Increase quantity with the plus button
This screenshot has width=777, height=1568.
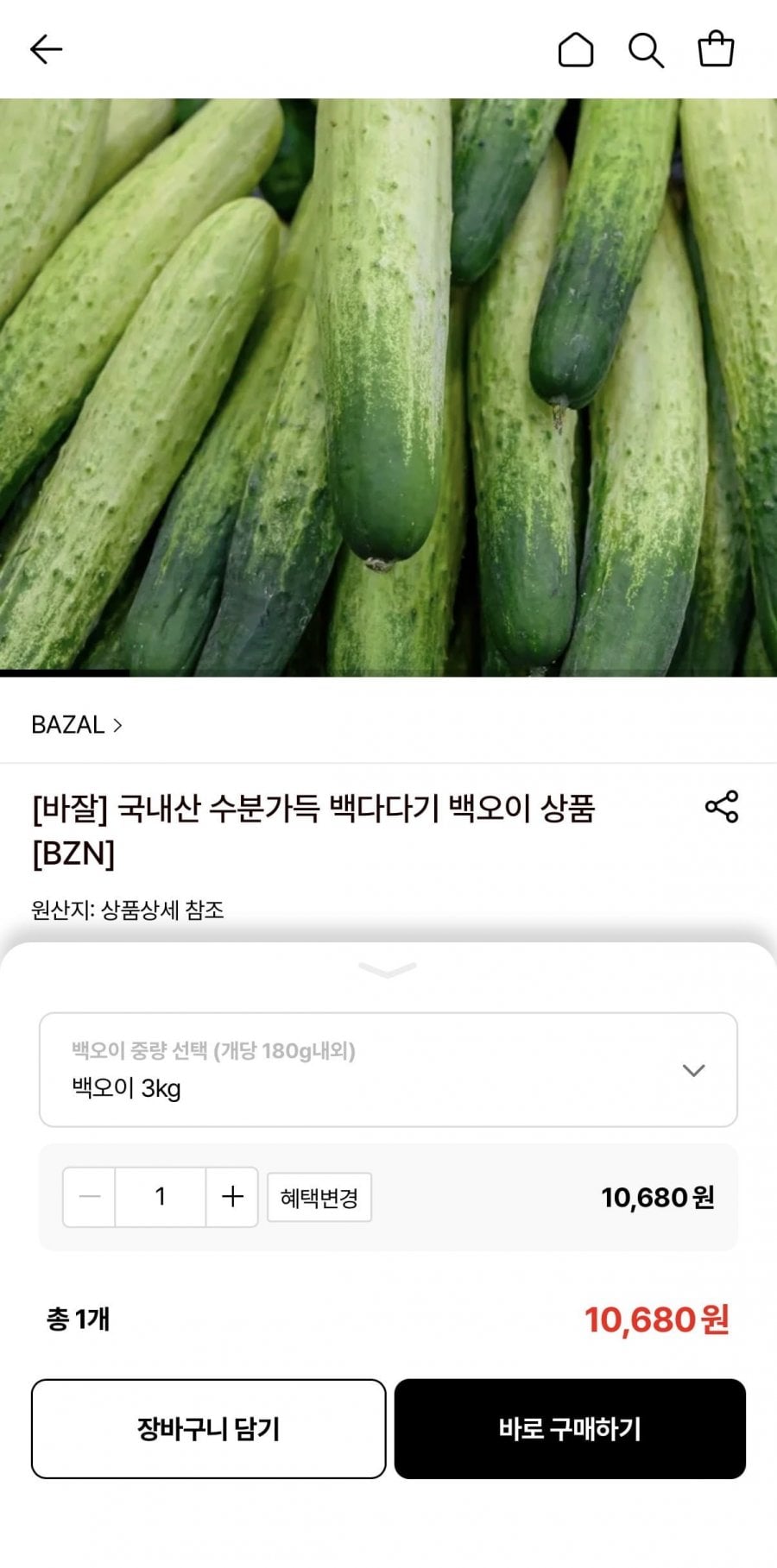pos(232,1197)
